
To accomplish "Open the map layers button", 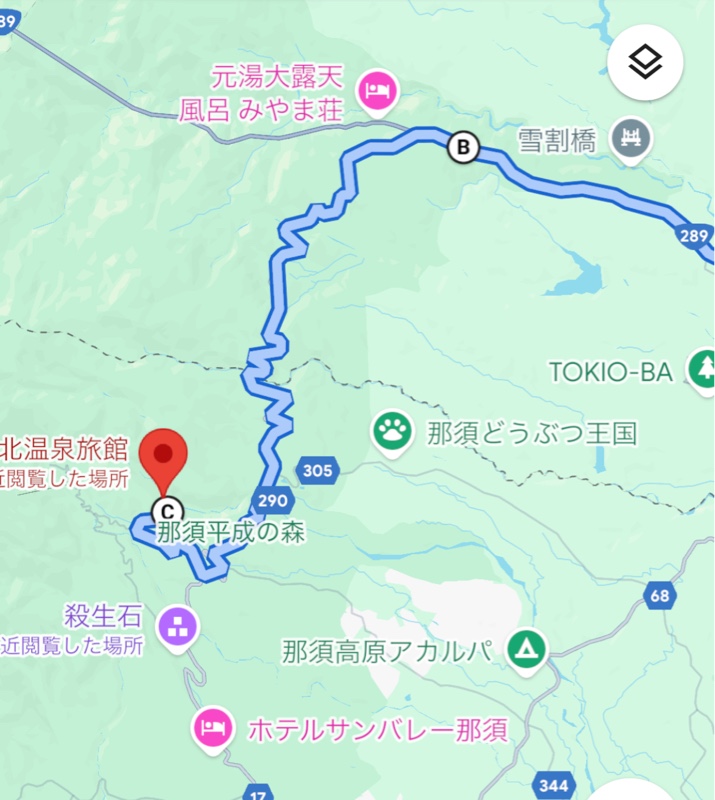I will click(646, 63).
